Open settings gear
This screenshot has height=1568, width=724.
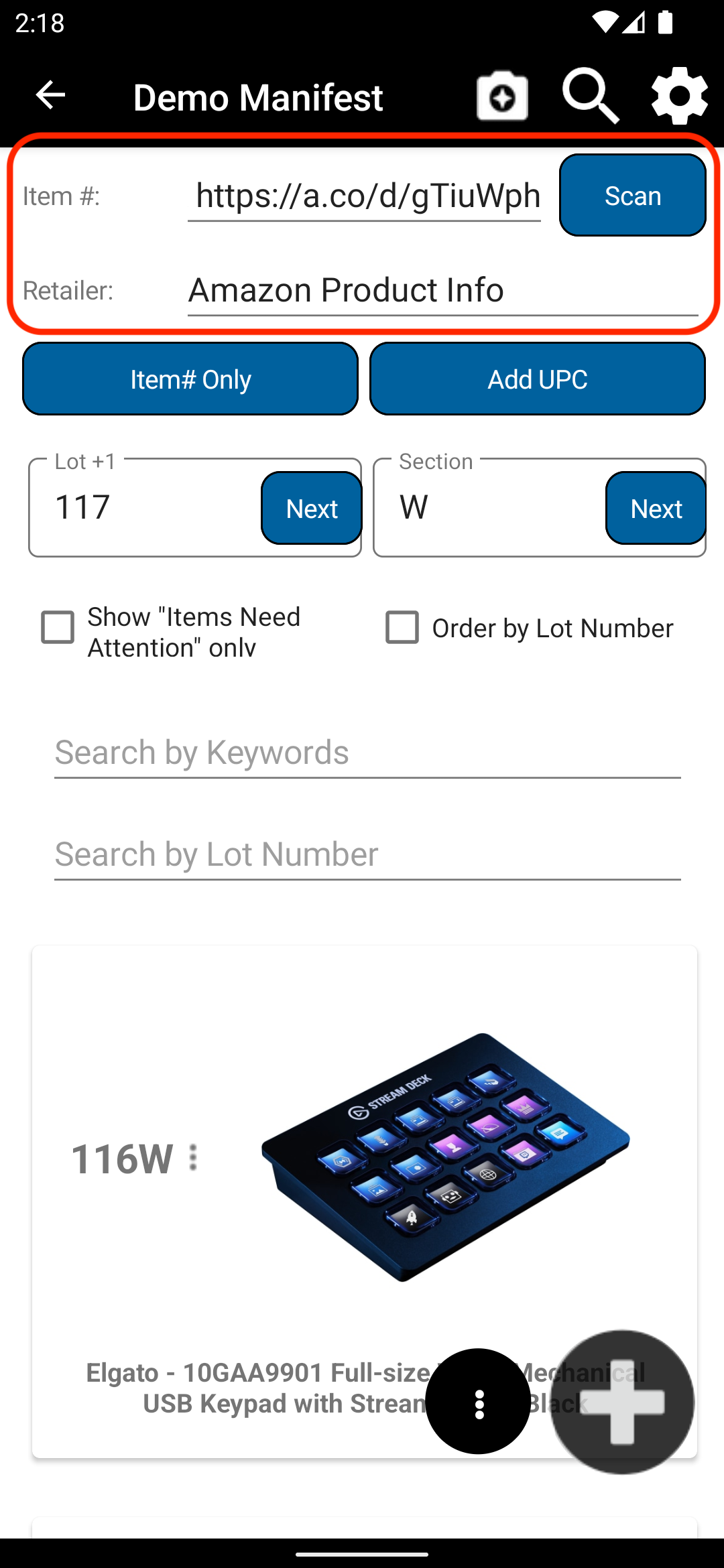click(679, 96)
